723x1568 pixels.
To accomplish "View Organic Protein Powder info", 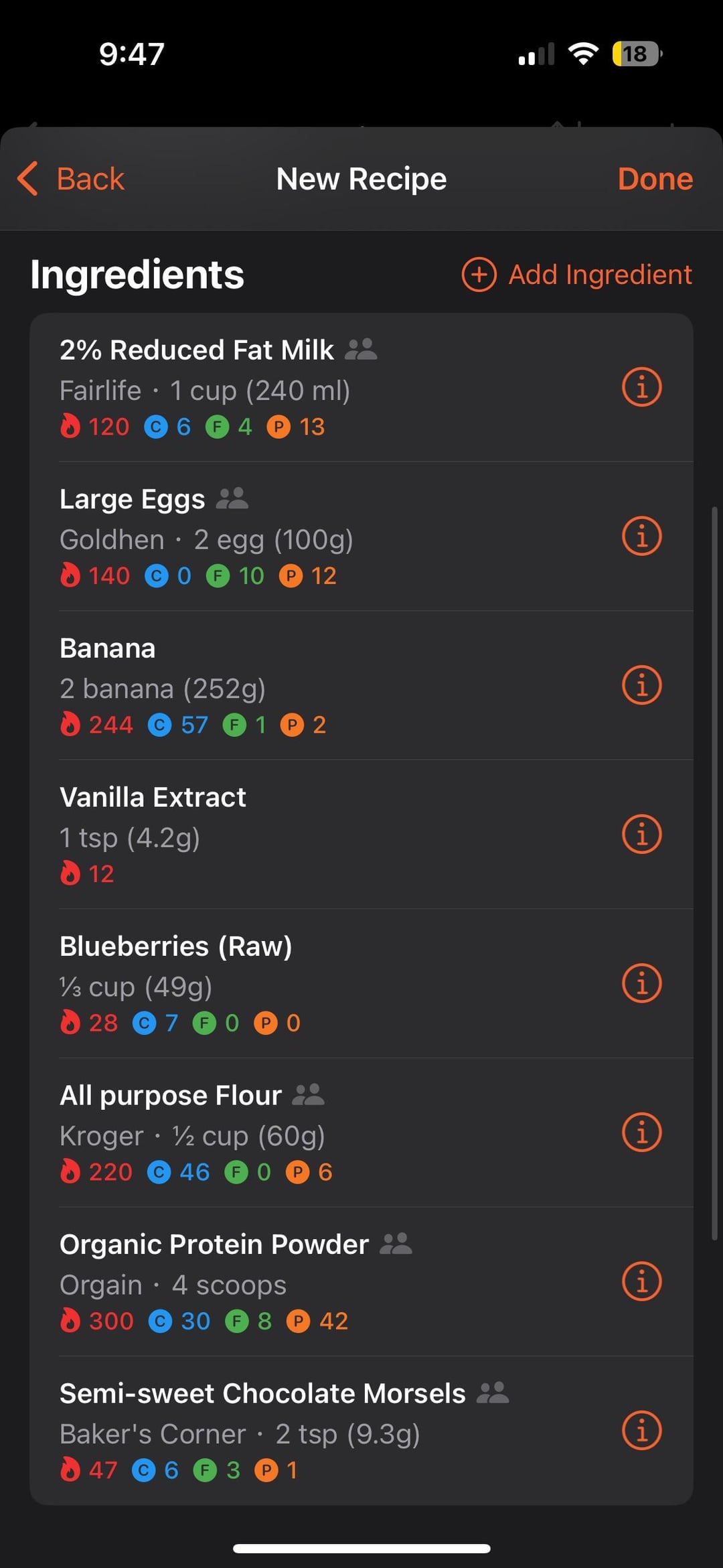I will pyautogui.click(x=642, y=1281).
